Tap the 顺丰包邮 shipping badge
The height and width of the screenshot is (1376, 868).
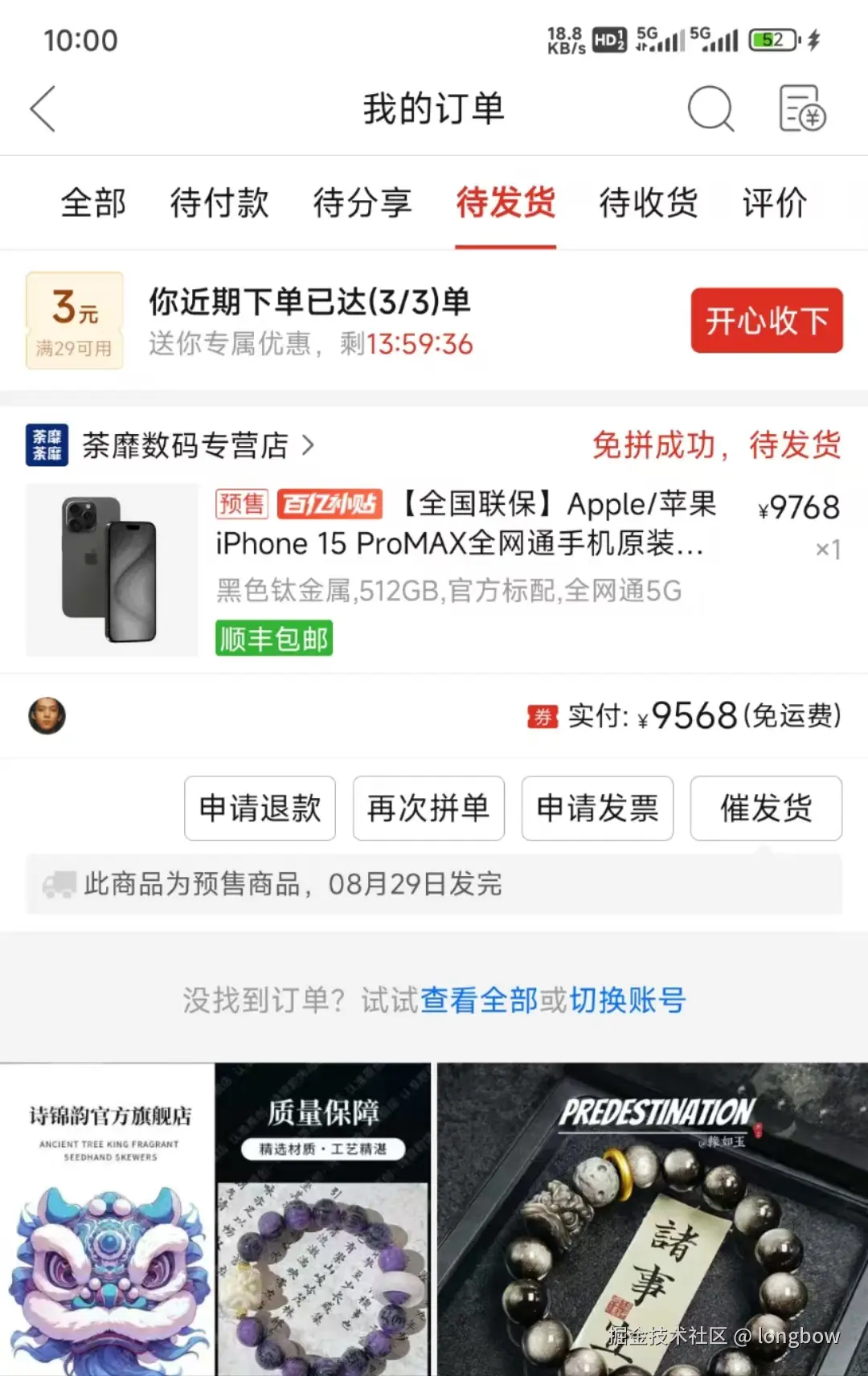[x=273, y=638]
